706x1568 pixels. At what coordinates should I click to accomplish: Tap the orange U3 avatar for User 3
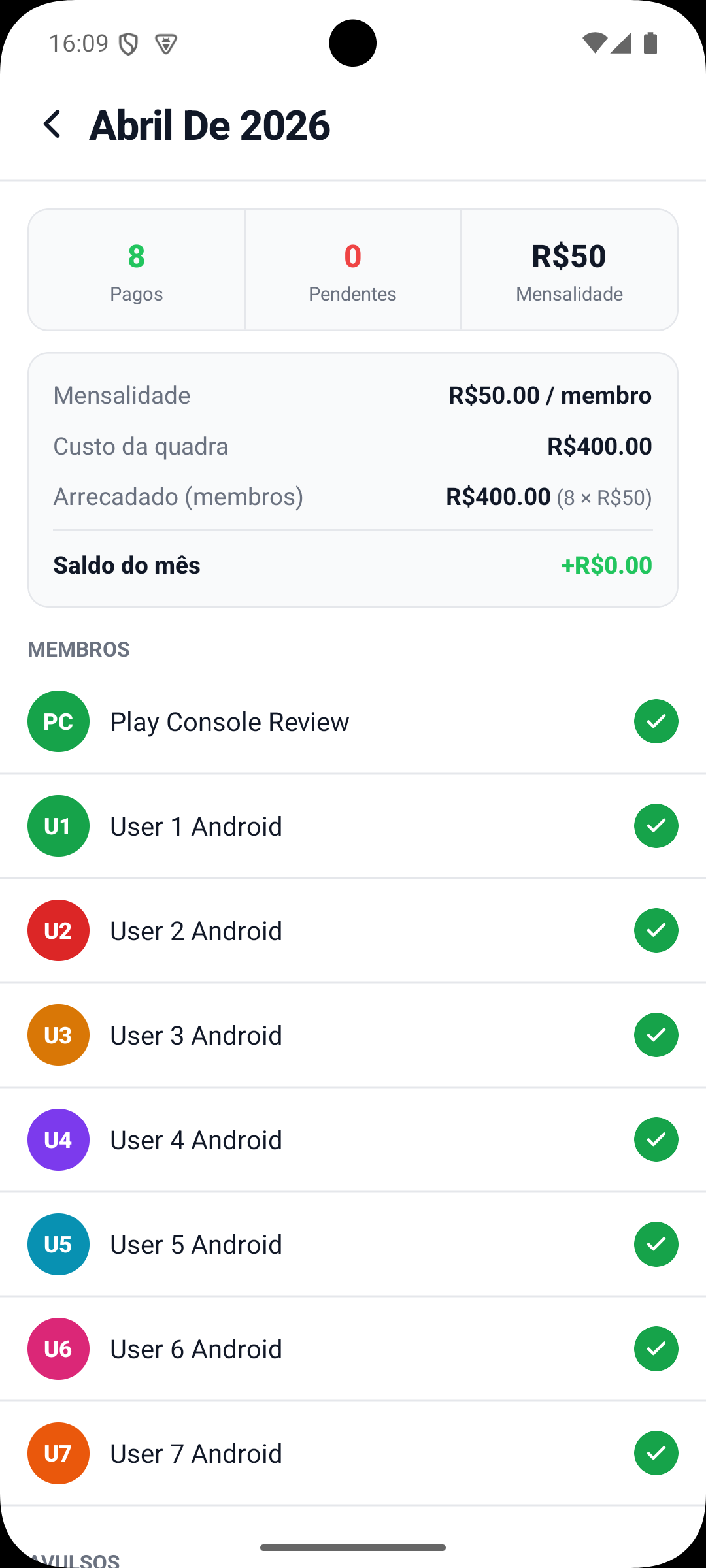tap(58, 1035)
